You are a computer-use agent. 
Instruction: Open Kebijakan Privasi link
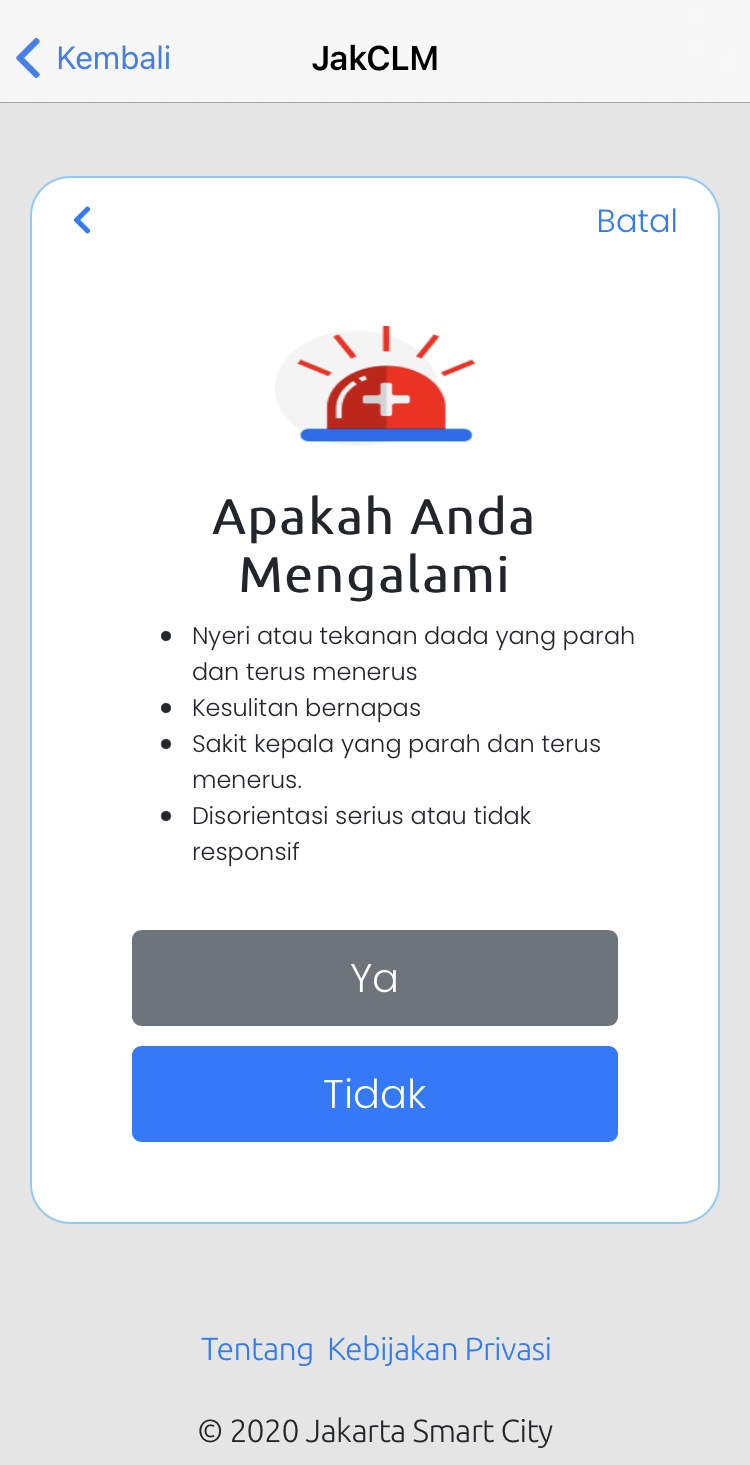pos(439,1349)
